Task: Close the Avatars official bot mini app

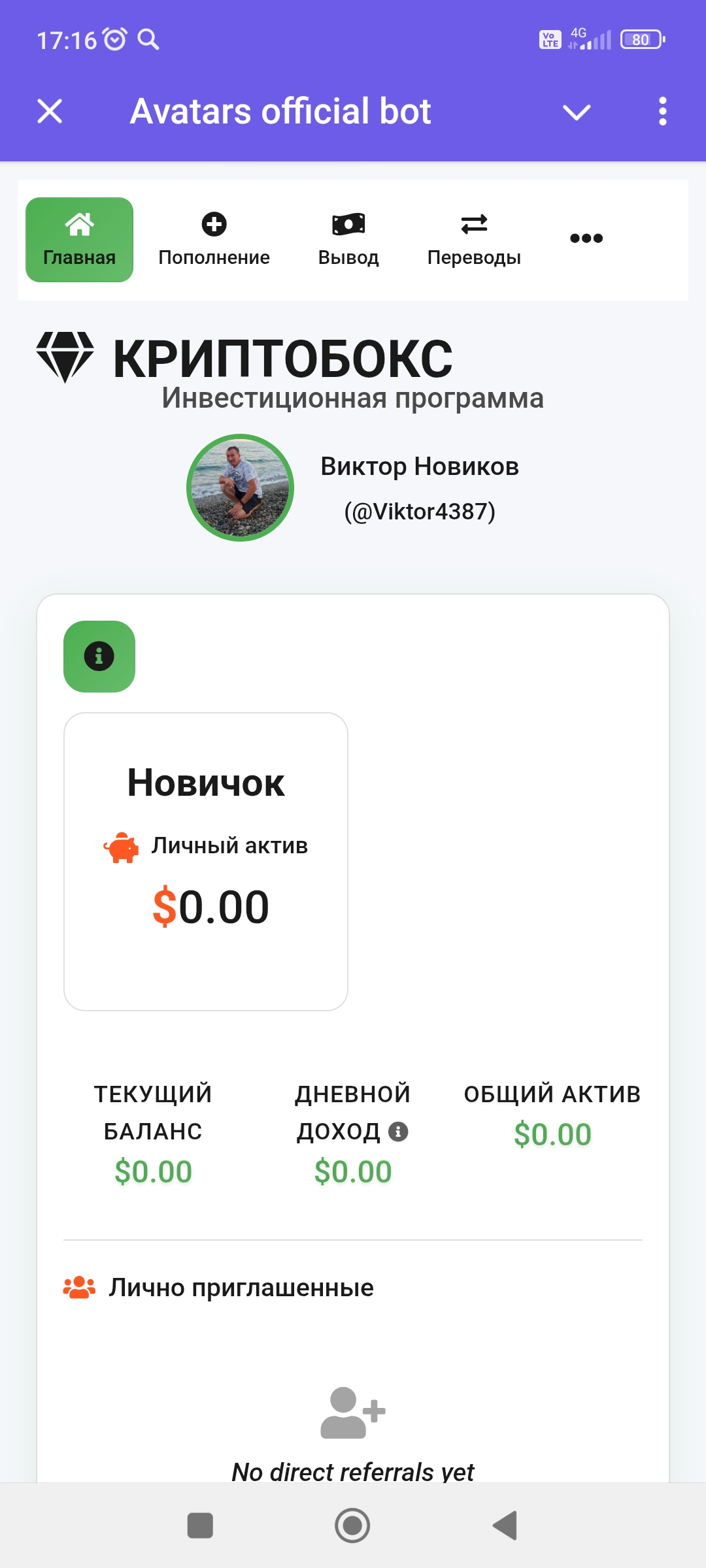Action: click(x=50, y=111)
